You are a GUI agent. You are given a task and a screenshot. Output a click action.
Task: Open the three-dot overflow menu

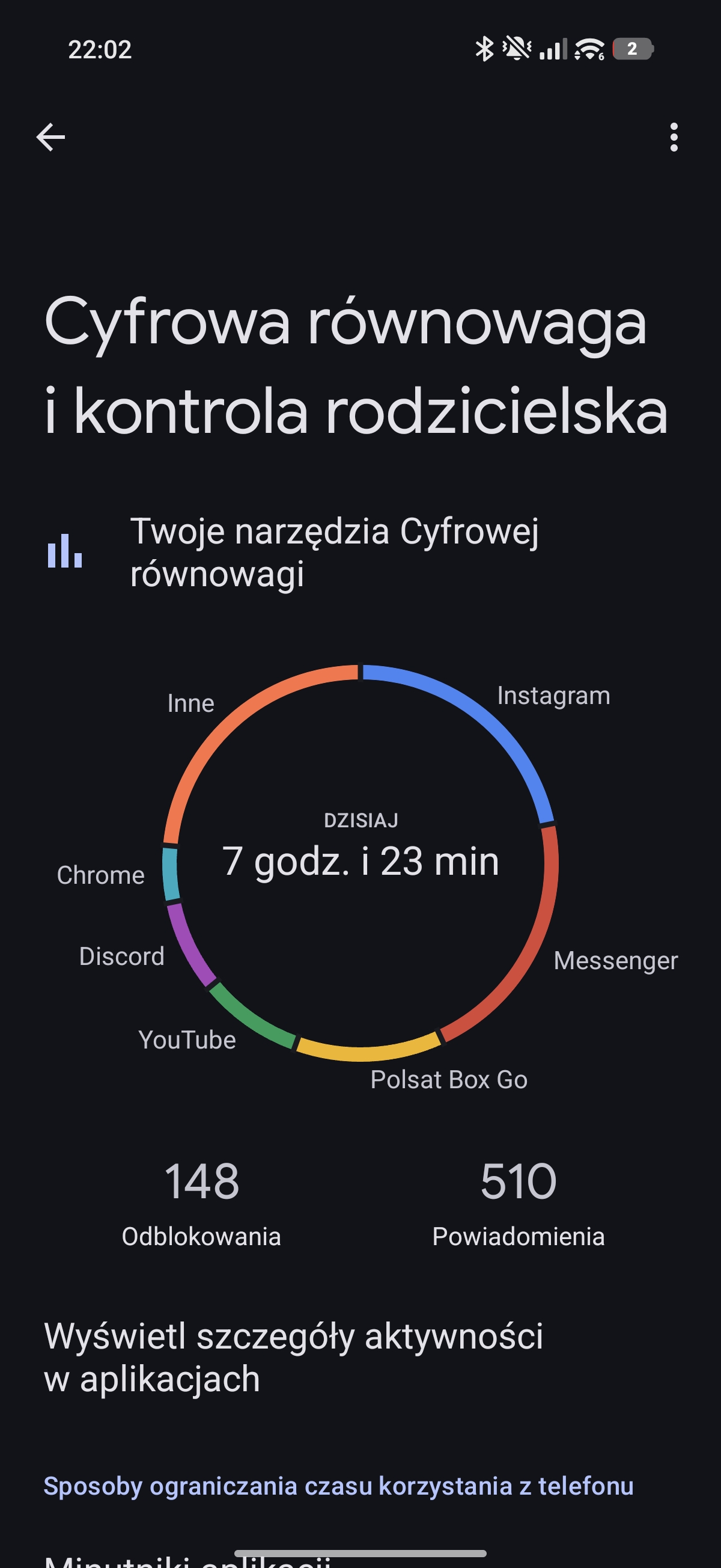tap(673, 137)
